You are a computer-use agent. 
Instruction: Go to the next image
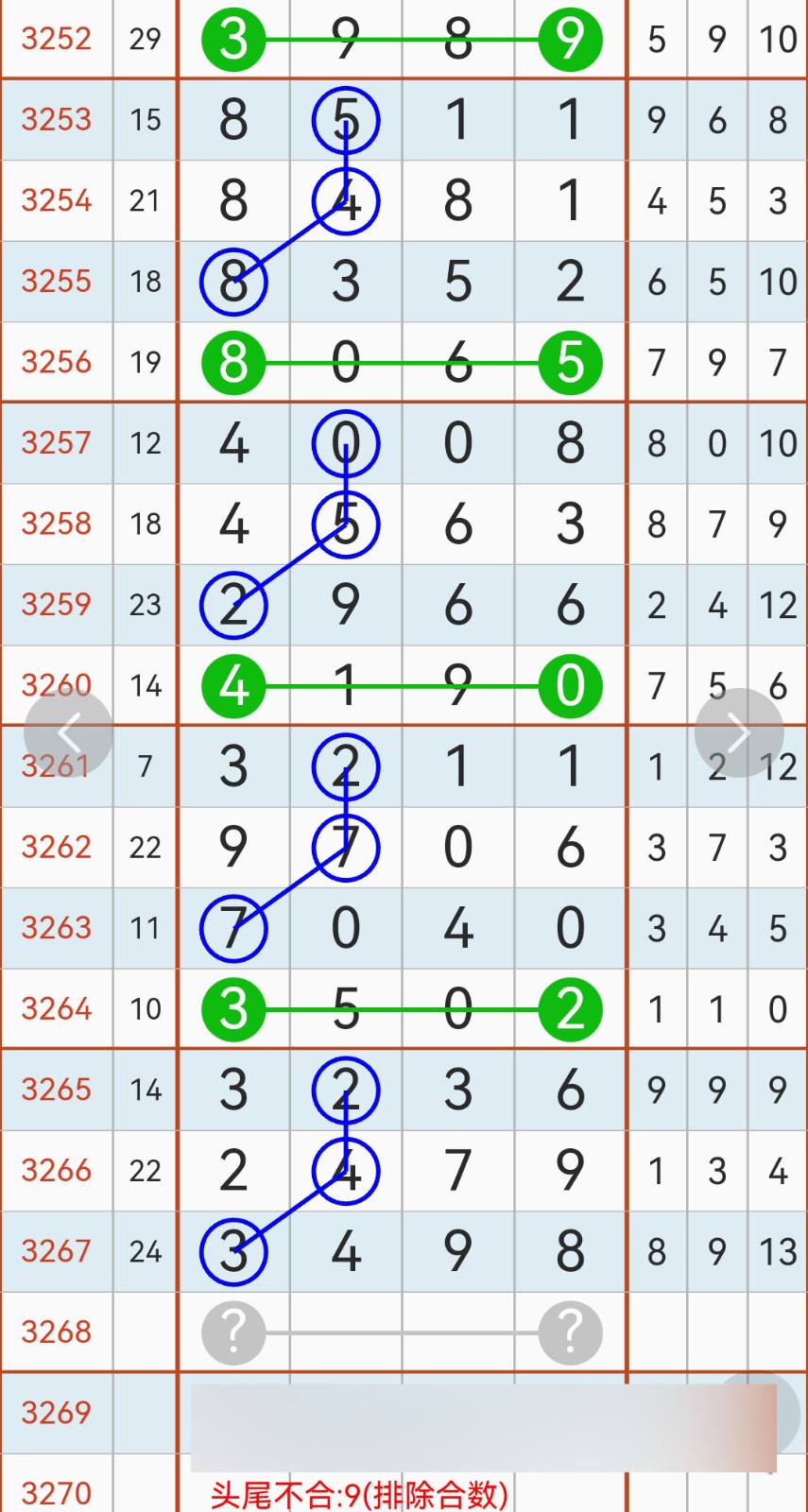coord(739,732)
